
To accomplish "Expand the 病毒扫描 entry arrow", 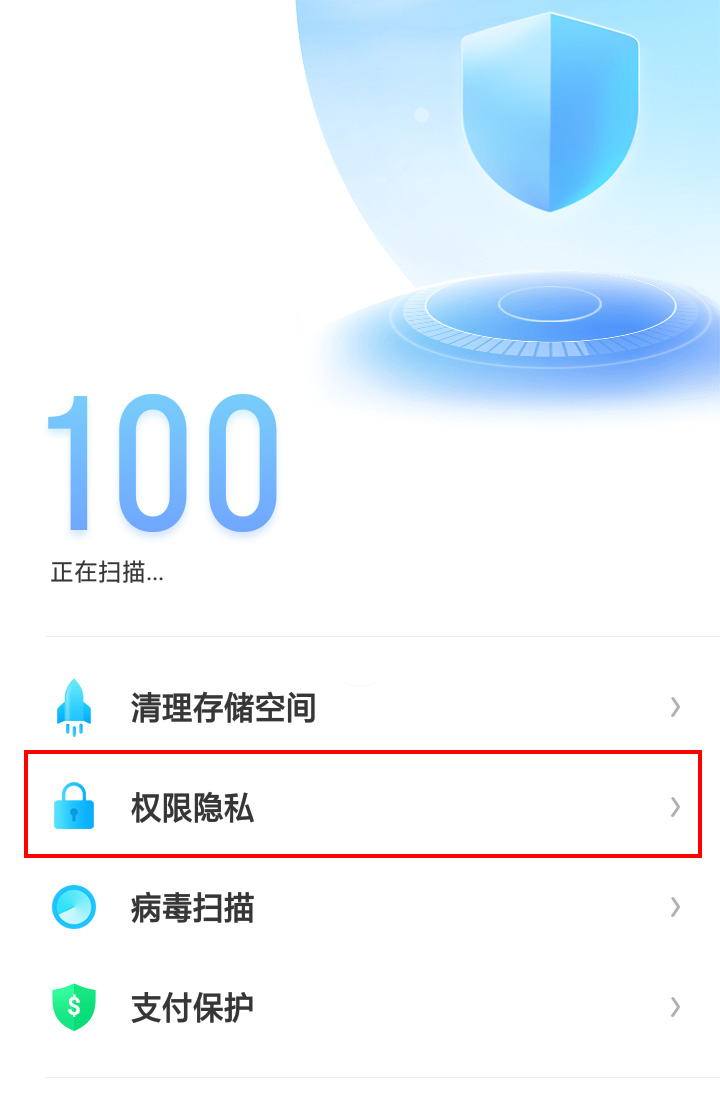I will 676,908.
